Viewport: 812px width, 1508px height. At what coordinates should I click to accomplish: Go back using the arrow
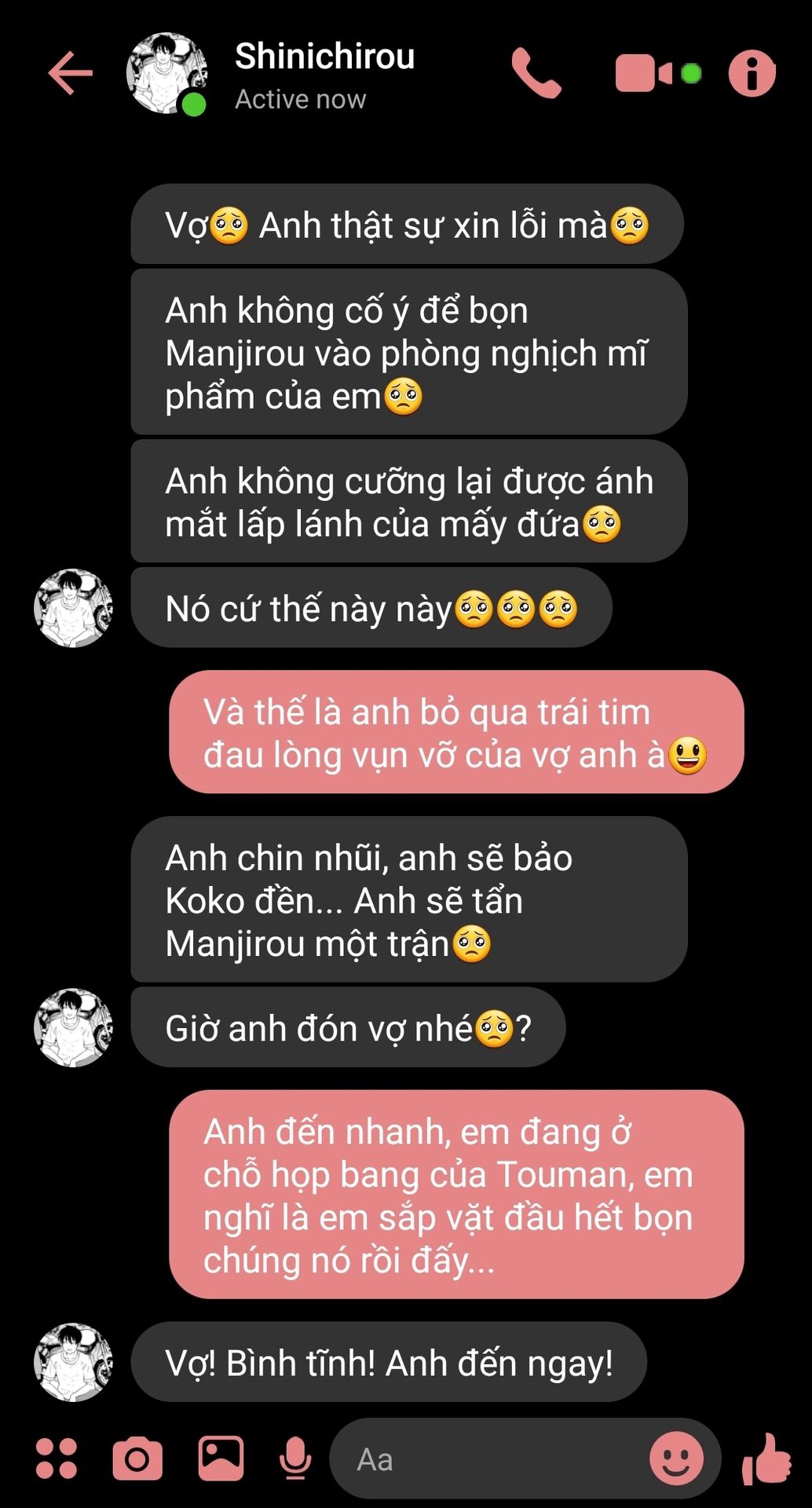point(70,73)
